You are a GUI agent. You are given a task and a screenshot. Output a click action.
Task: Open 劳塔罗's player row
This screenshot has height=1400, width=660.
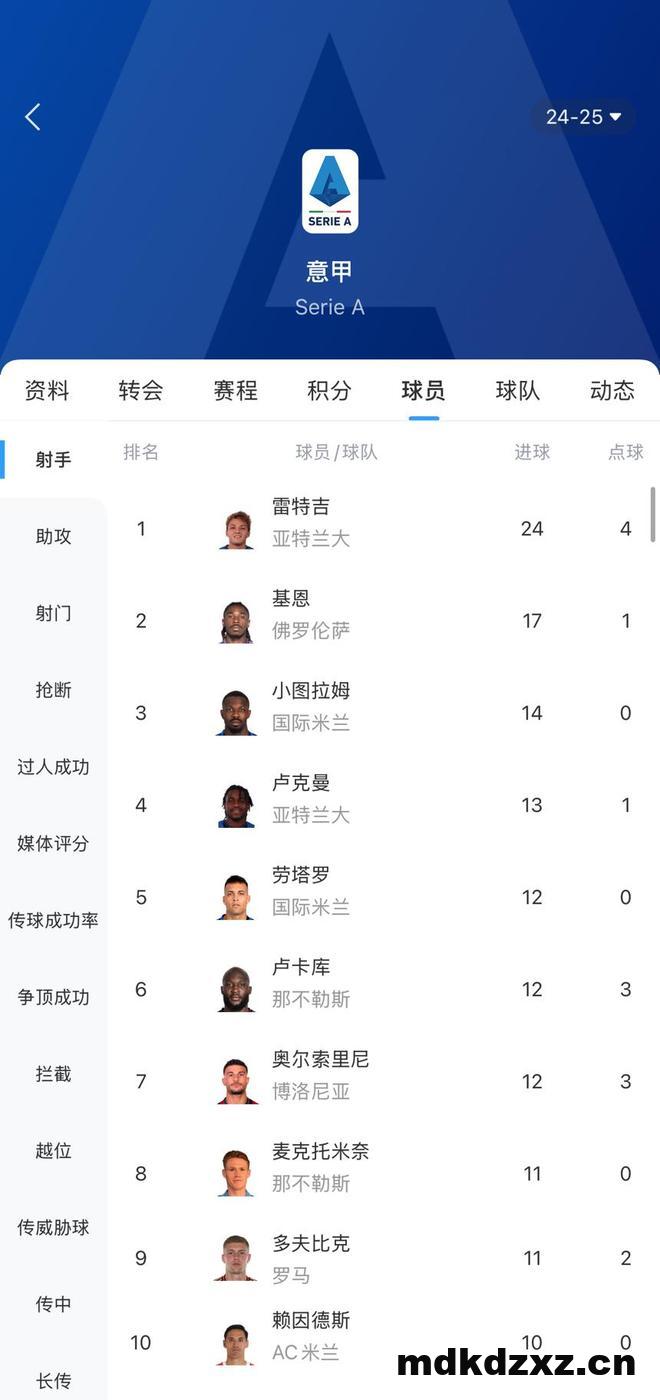383,897
